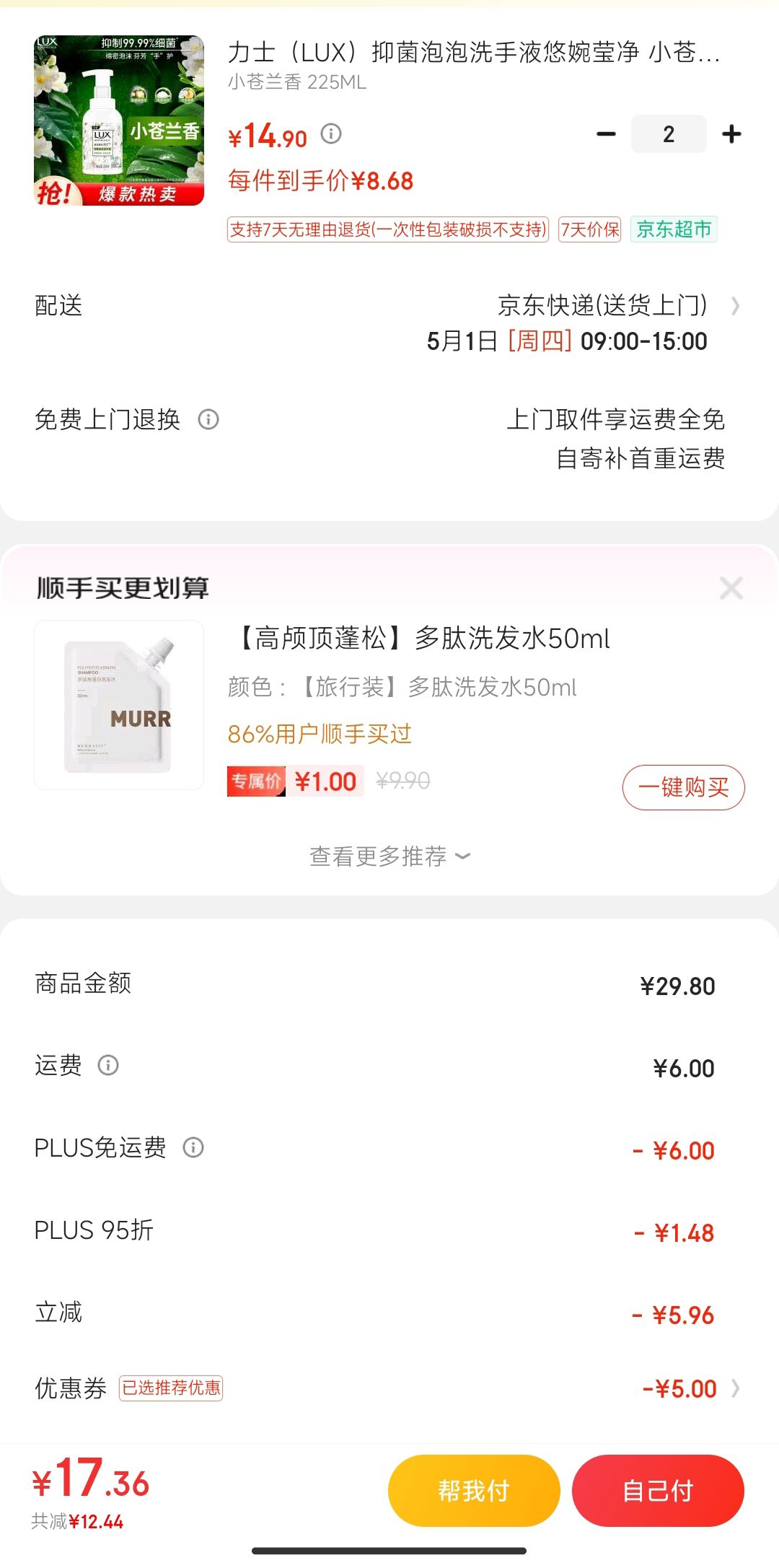Image resolution: width=779 pixels, height=1568 pixels.
Task: Decrease item quantity with the minus icon
Action: tap(606, 133)
